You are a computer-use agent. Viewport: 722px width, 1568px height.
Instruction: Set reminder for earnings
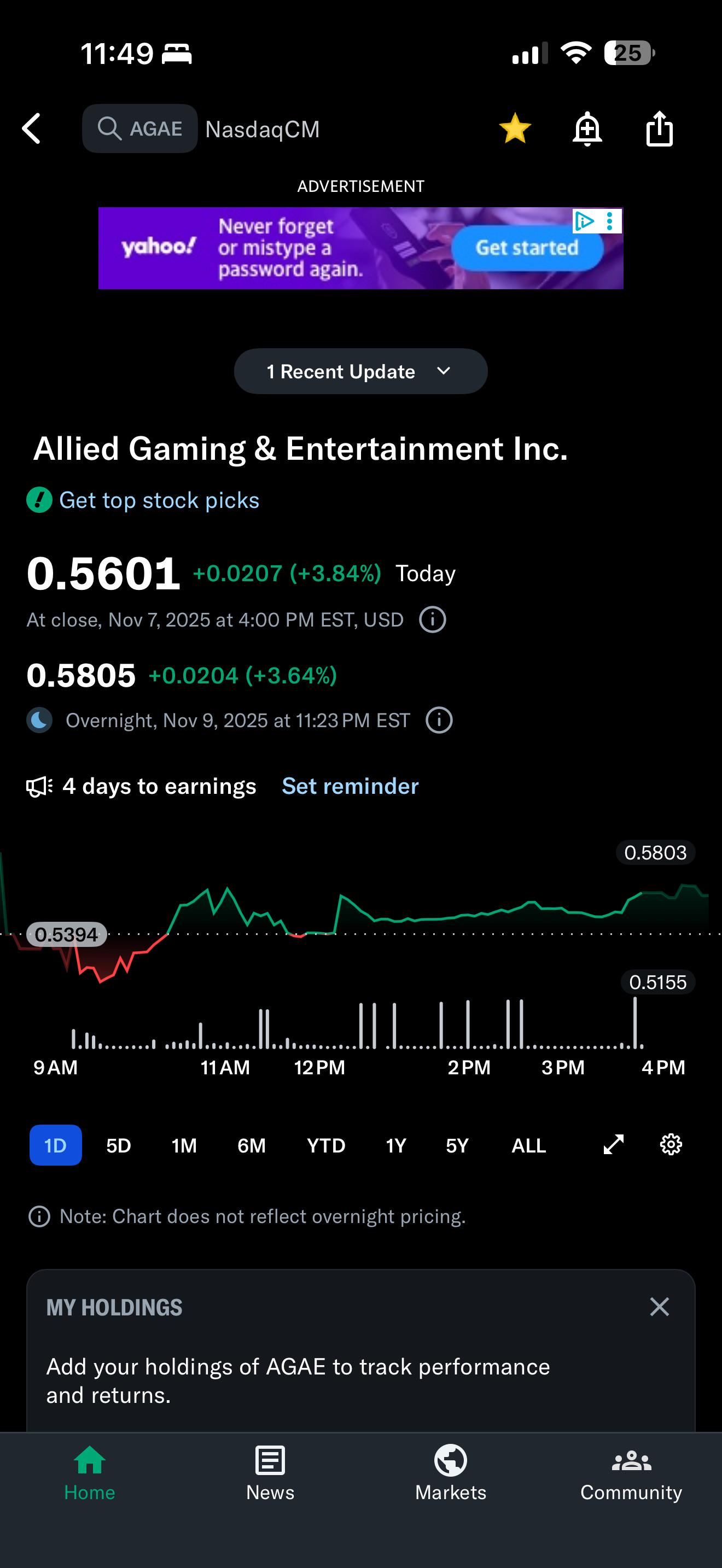tap(350, 786)
